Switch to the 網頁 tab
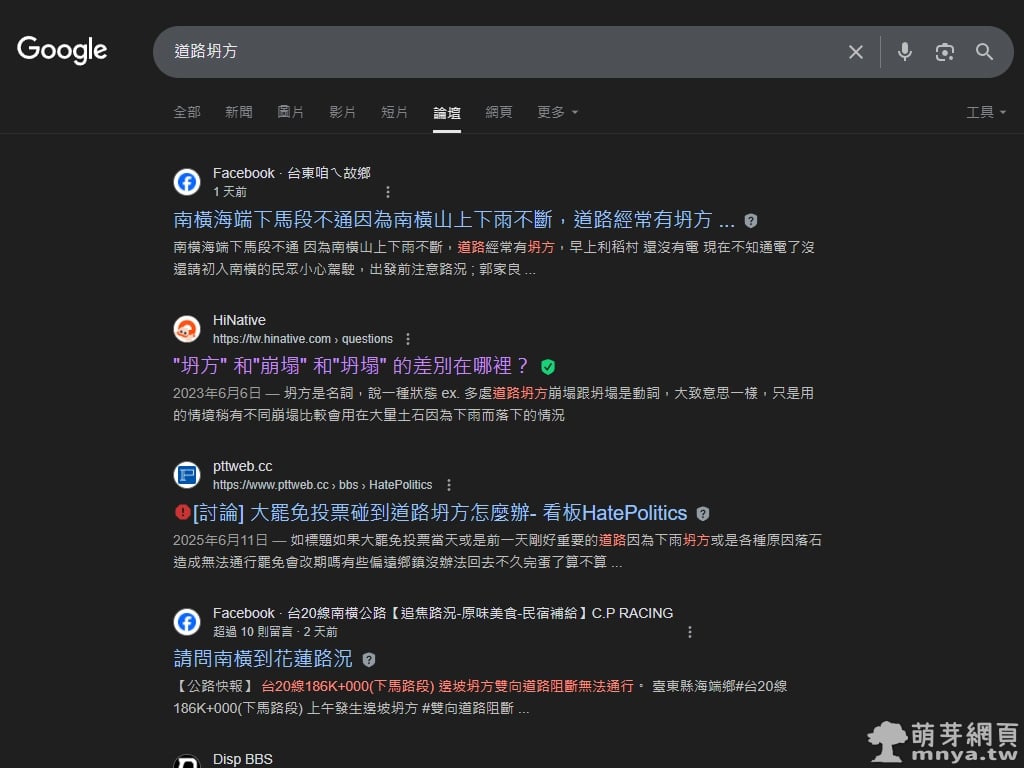The image size is (1024, 768). coord(499,112)
